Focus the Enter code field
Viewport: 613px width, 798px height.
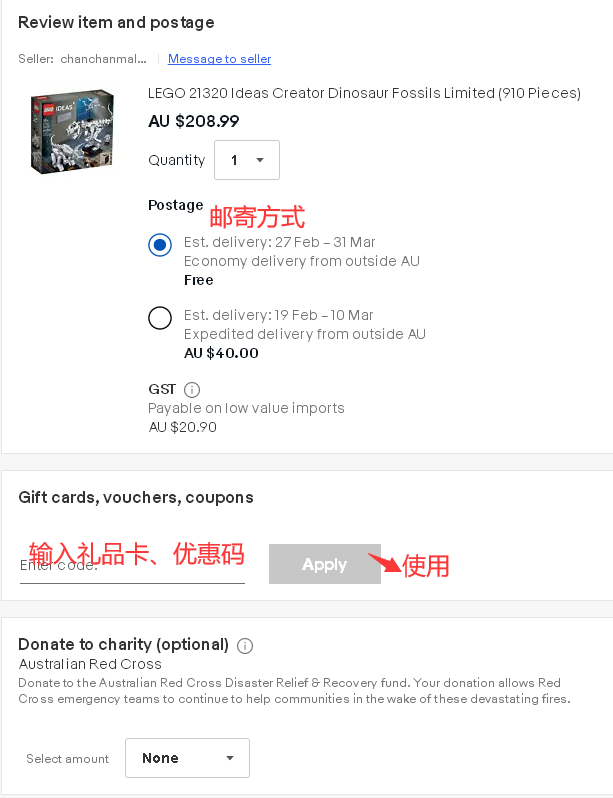132,565
